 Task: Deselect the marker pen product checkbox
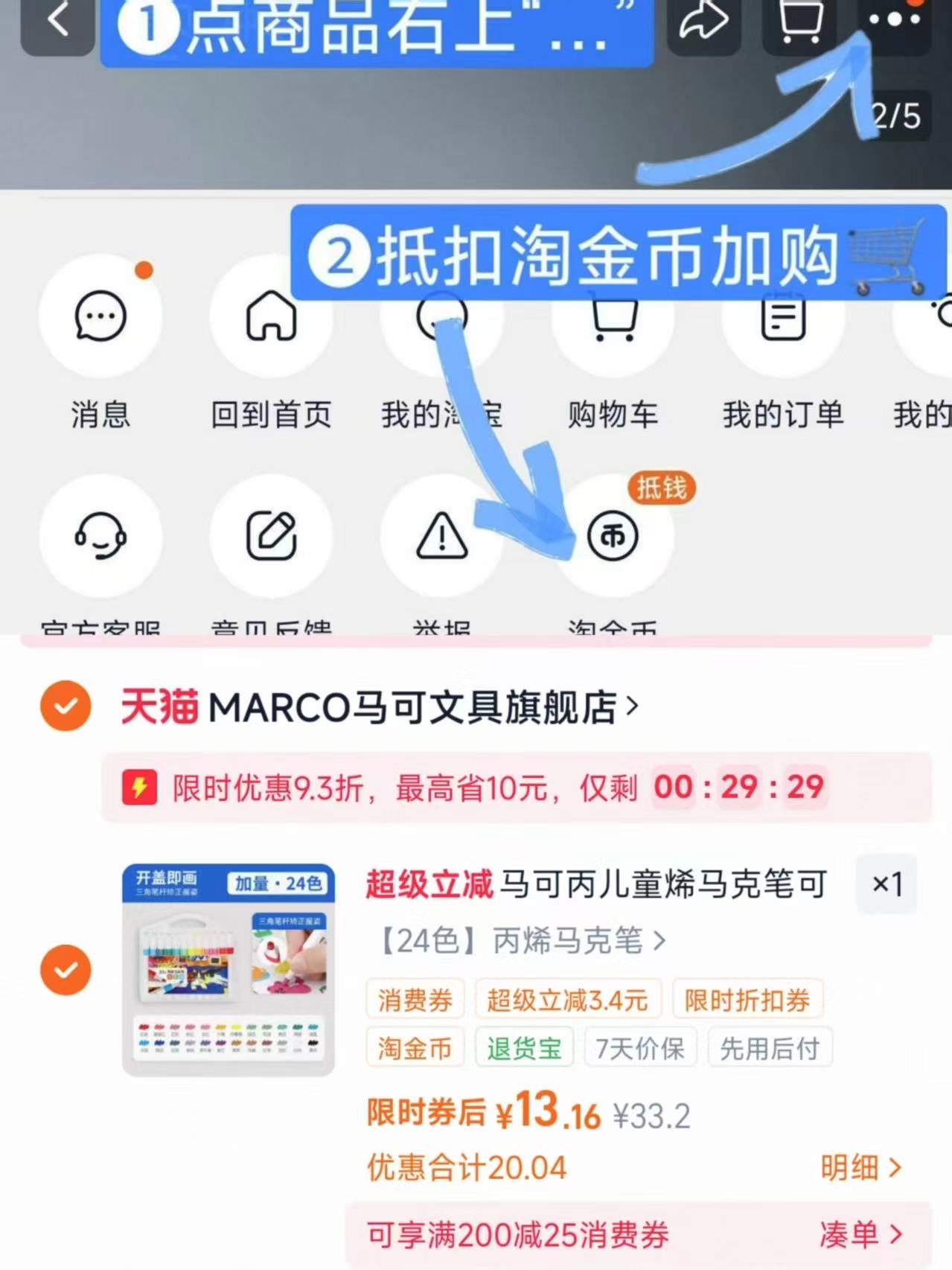pyautogui.click(x=66, y=969)
